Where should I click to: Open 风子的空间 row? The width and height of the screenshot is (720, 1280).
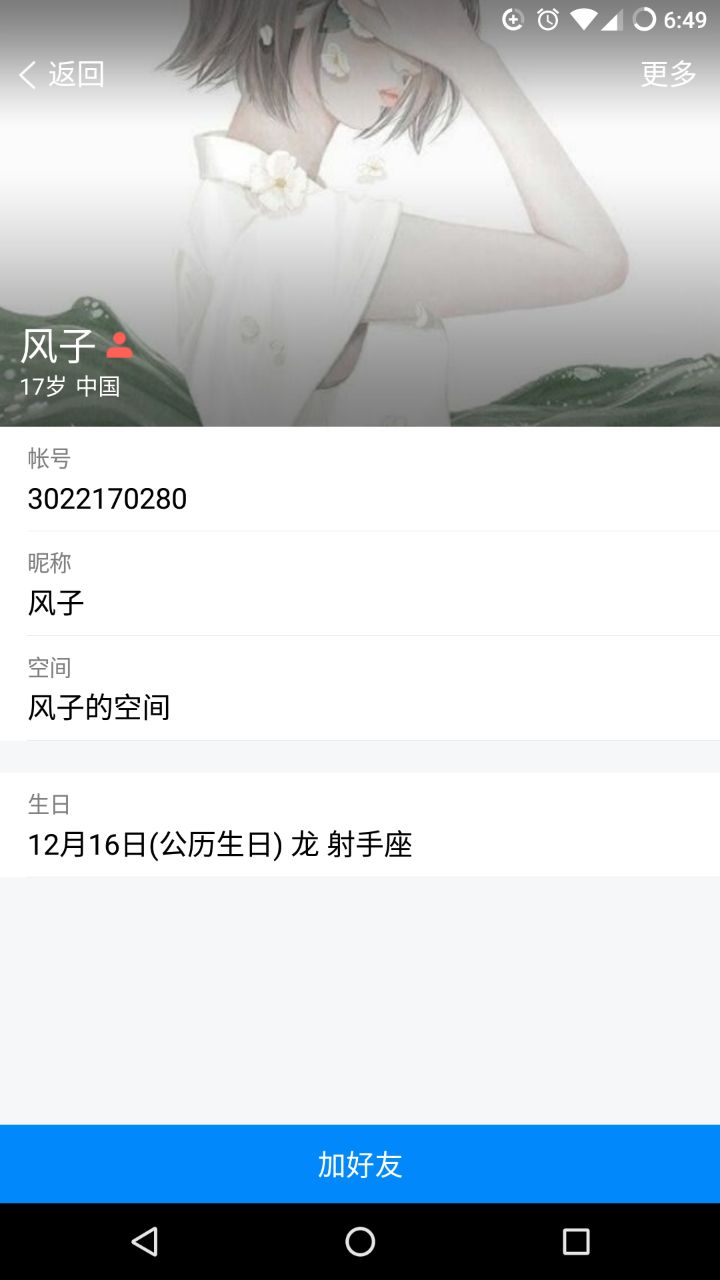[x=360, y=690]
